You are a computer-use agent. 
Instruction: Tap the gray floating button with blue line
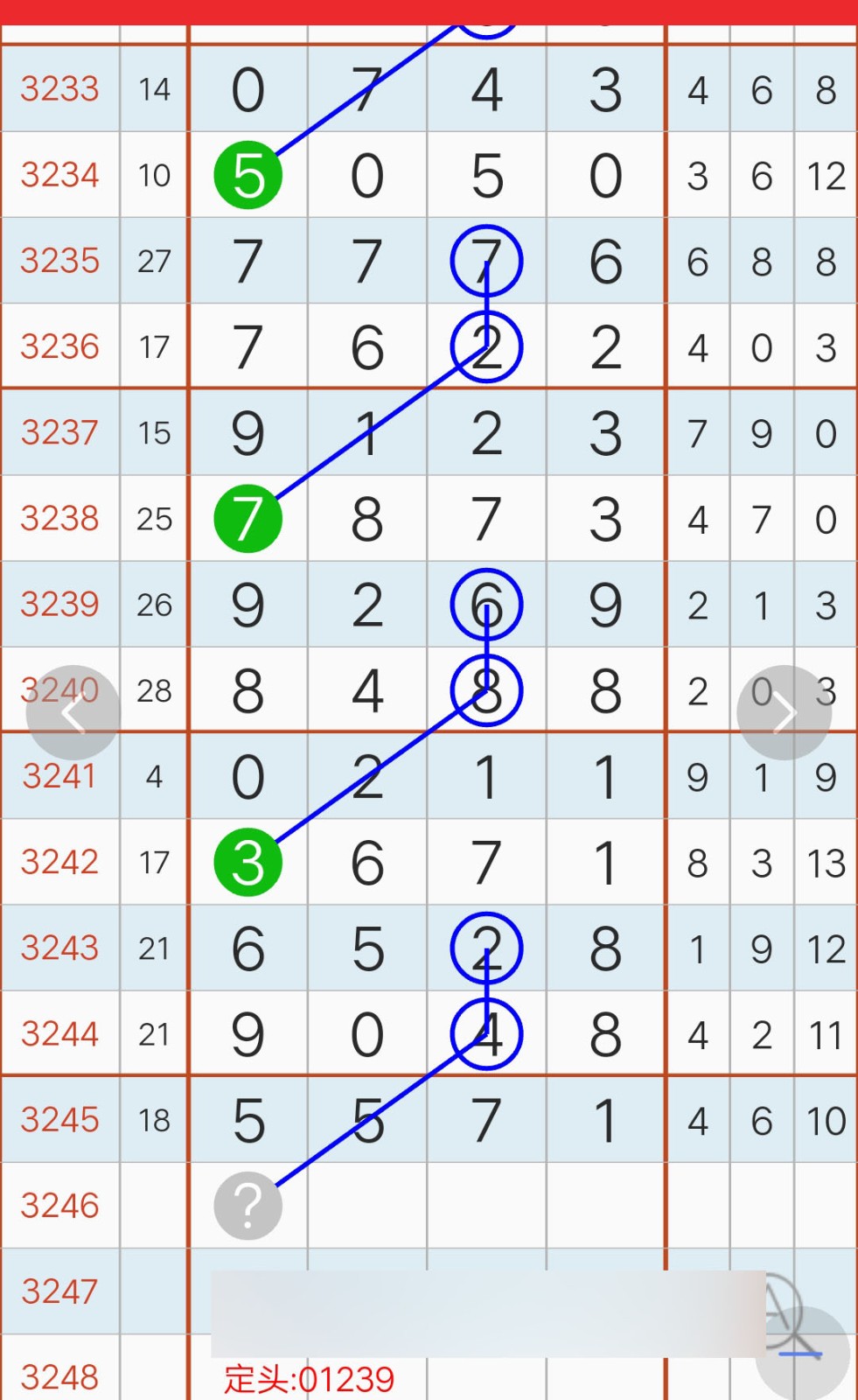(802, 1353)
